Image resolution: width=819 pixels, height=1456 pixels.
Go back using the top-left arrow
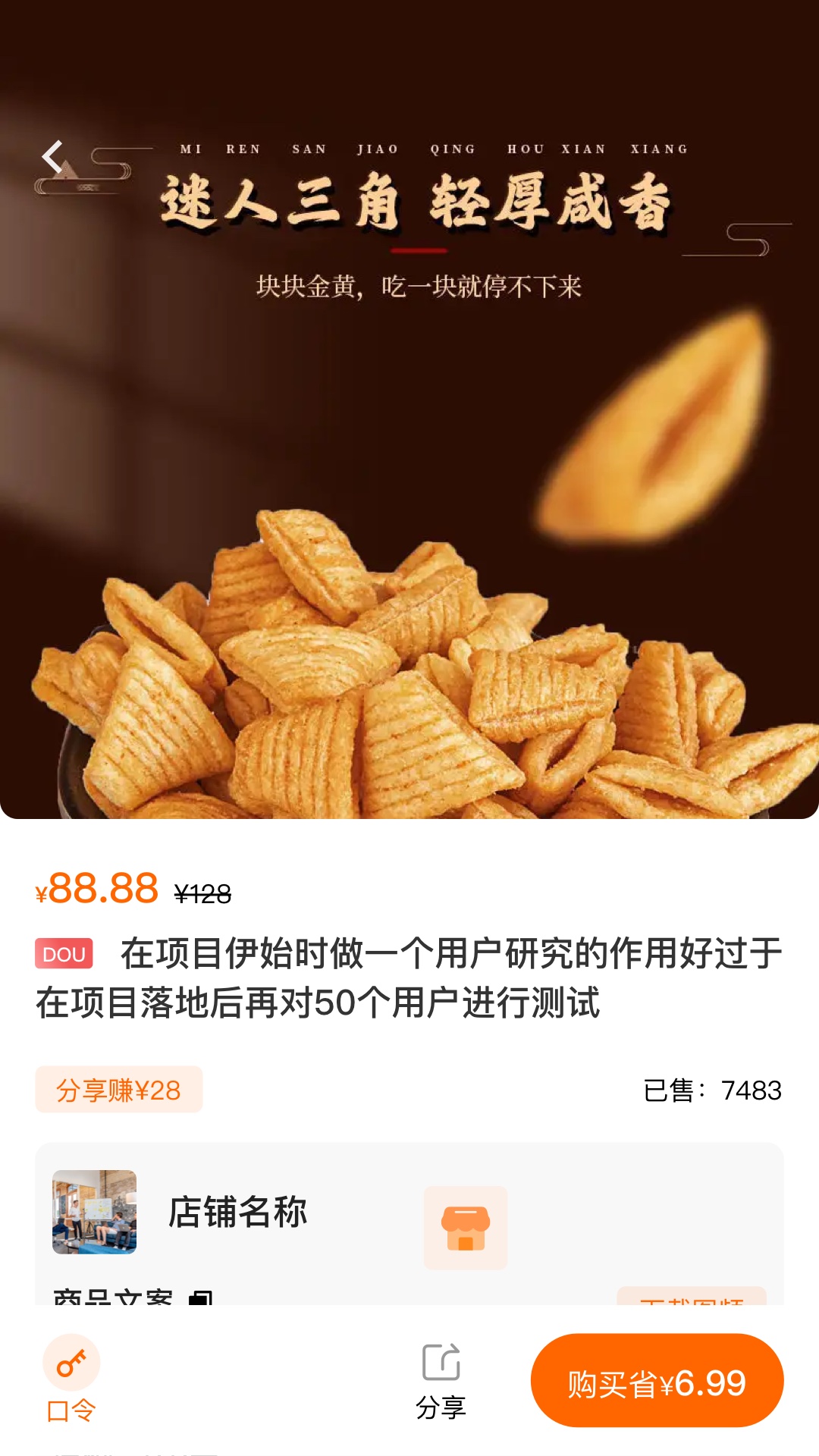(x=52, y=157)
